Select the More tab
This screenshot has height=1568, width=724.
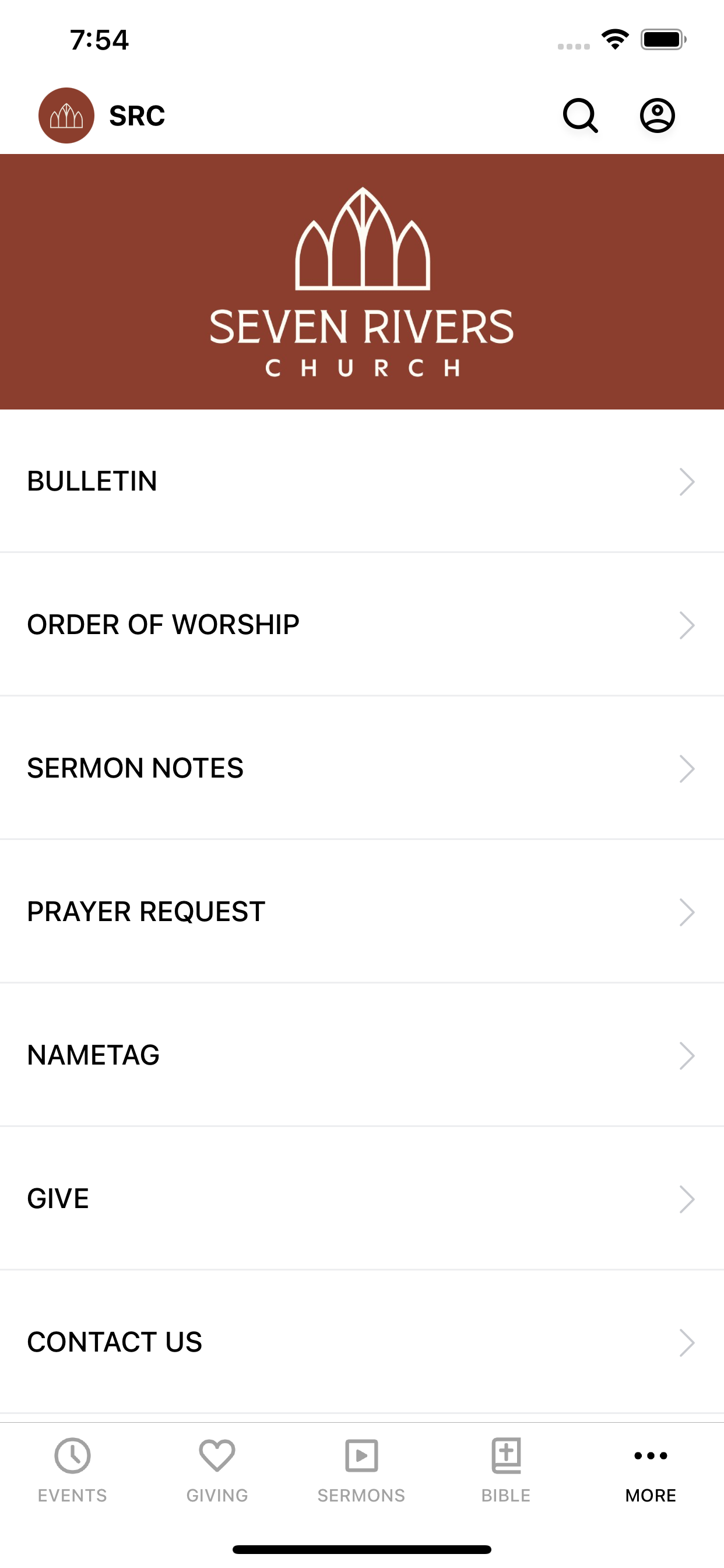pyautogui.click(x=651, y=1471)
